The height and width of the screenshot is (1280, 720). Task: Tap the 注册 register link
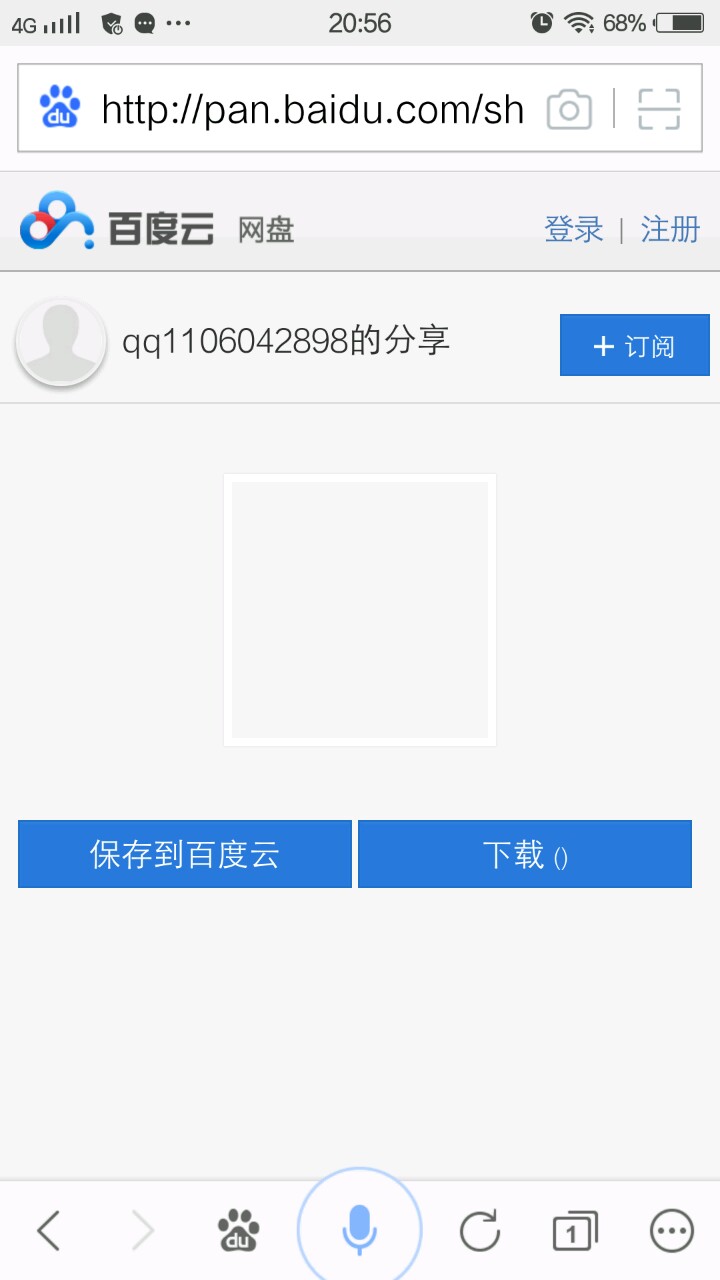pos(670,230)
